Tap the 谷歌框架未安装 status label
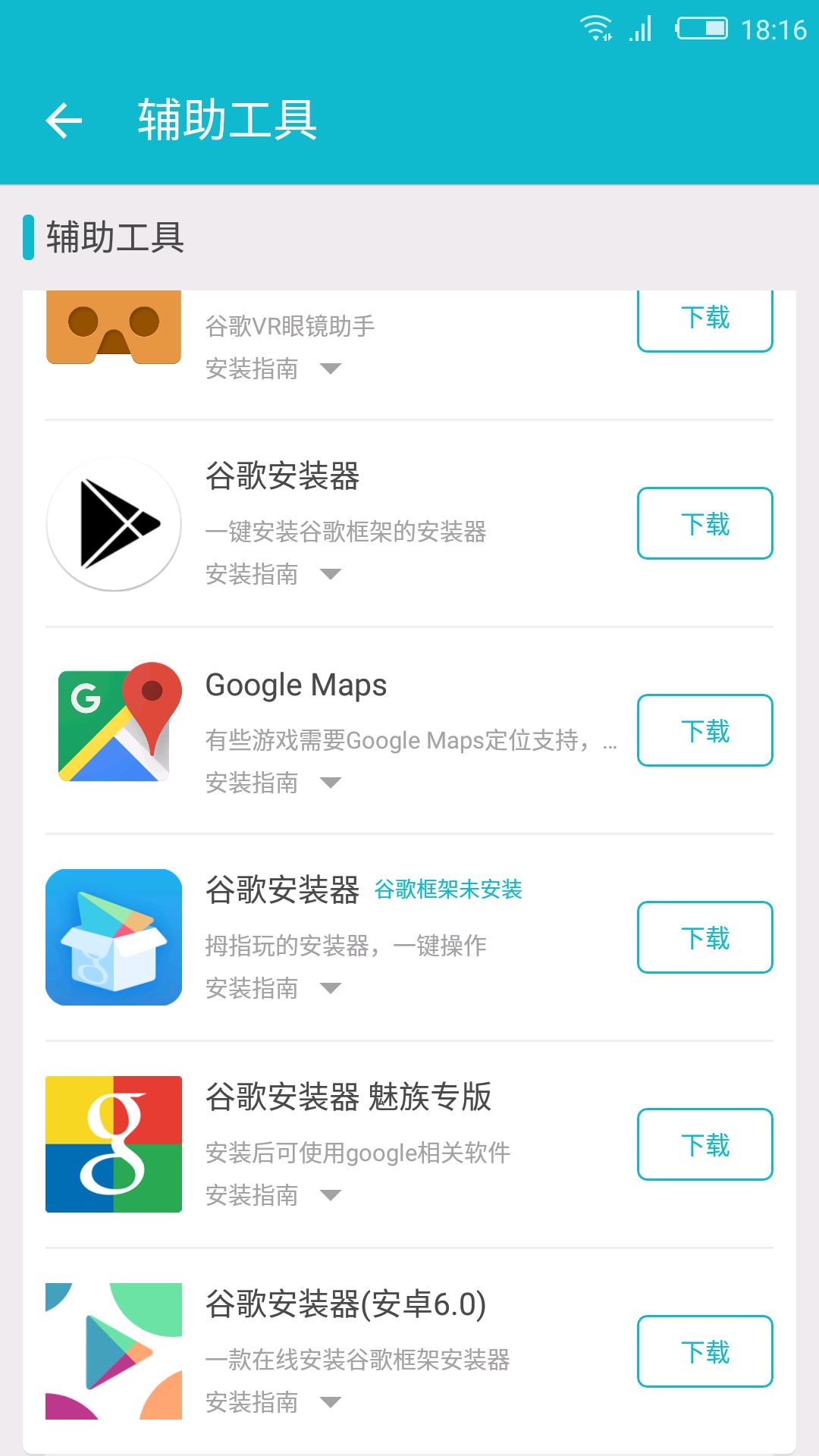This screenshot has width=819, height=1456. (x=447, y=890)
